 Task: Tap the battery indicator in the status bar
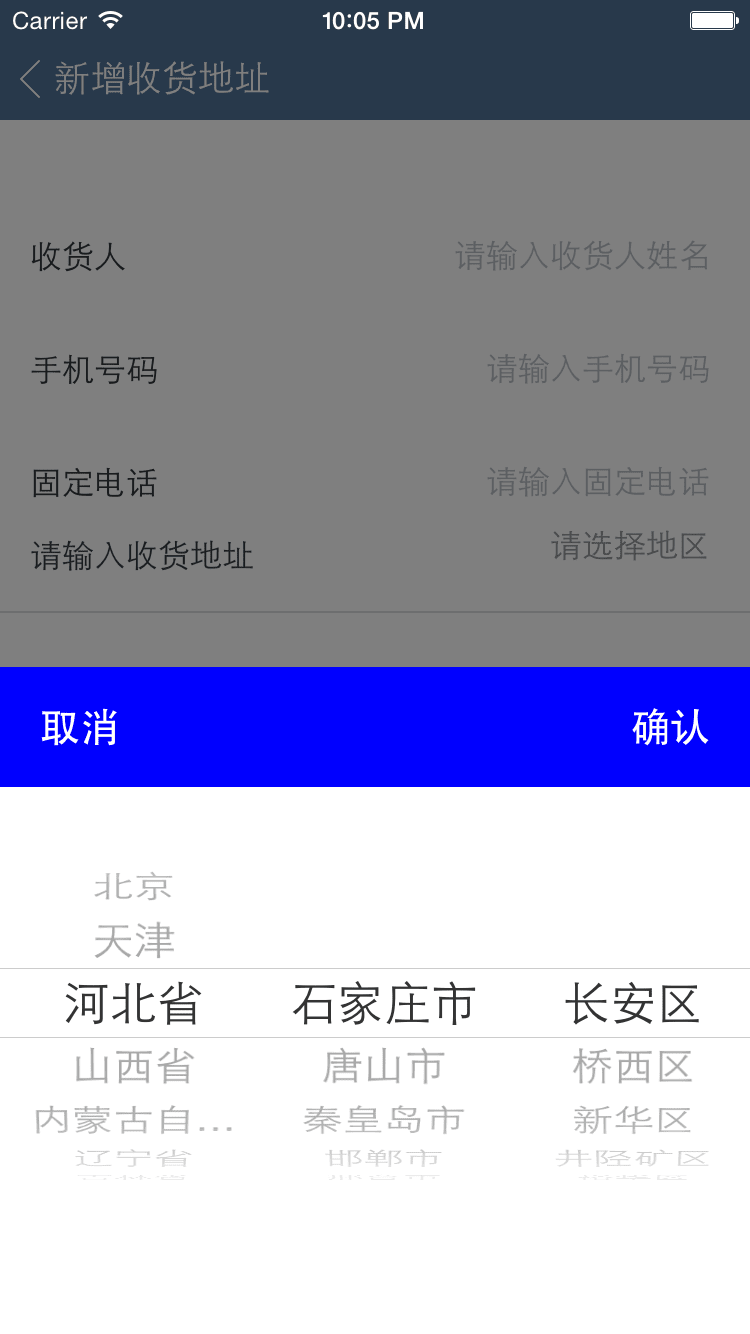coord(712,18)
